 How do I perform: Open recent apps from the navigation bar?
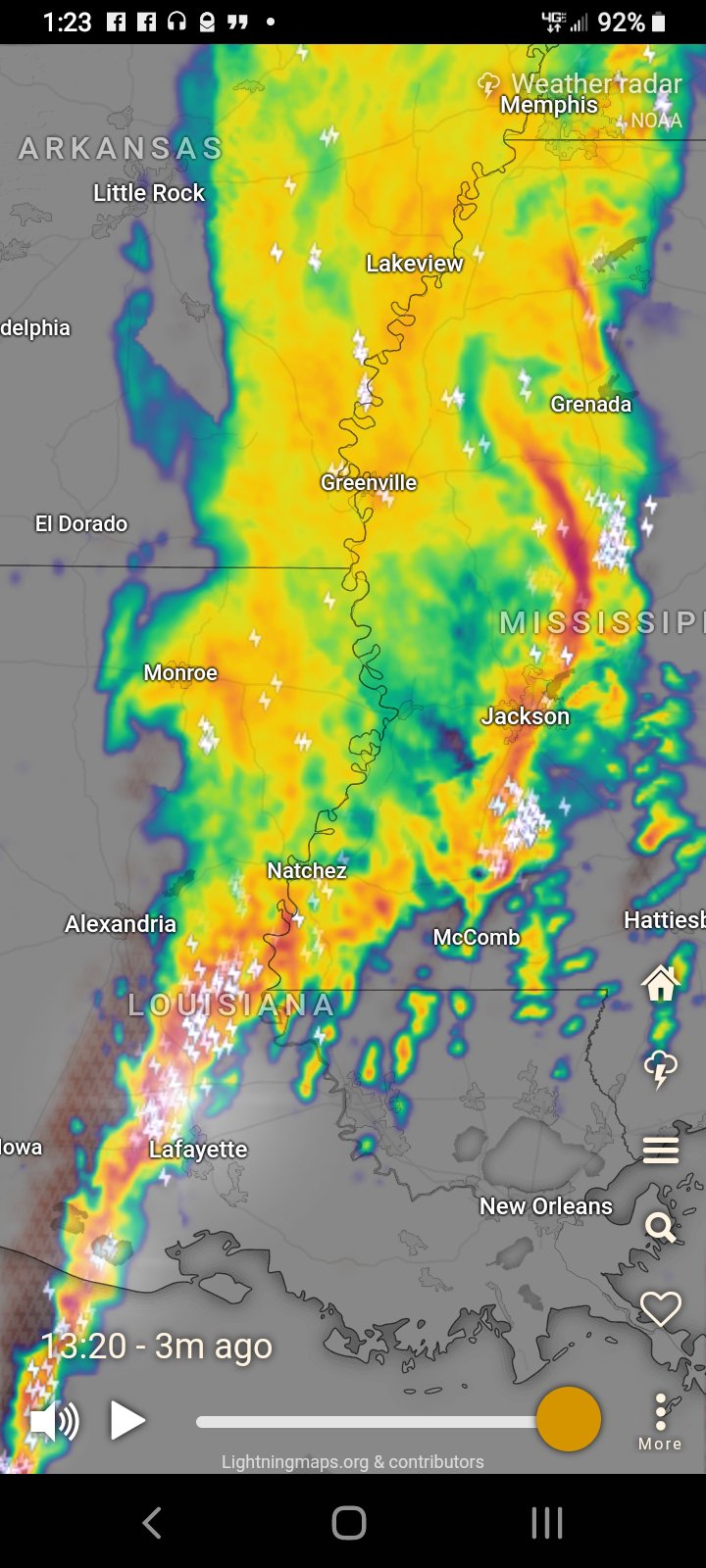pyautogui.click(x=546, y=1523)
